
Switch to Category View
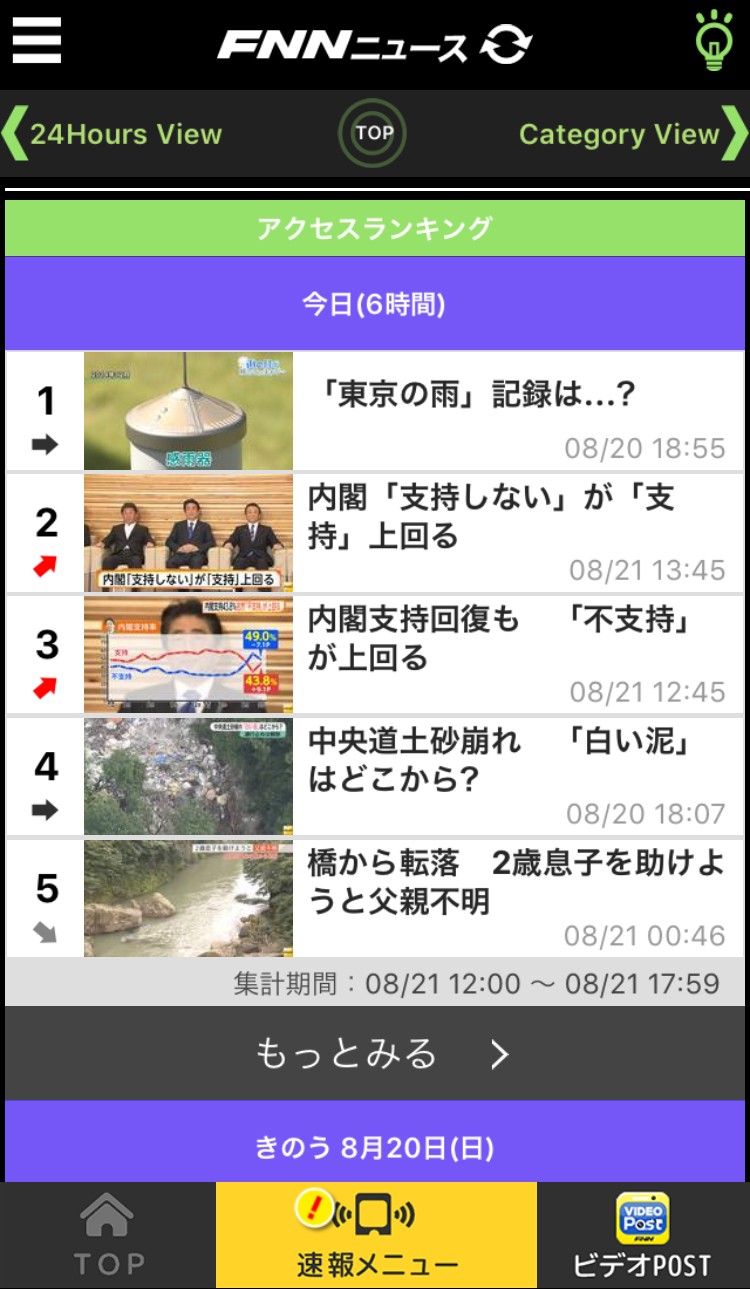click(x=632, y=134)
